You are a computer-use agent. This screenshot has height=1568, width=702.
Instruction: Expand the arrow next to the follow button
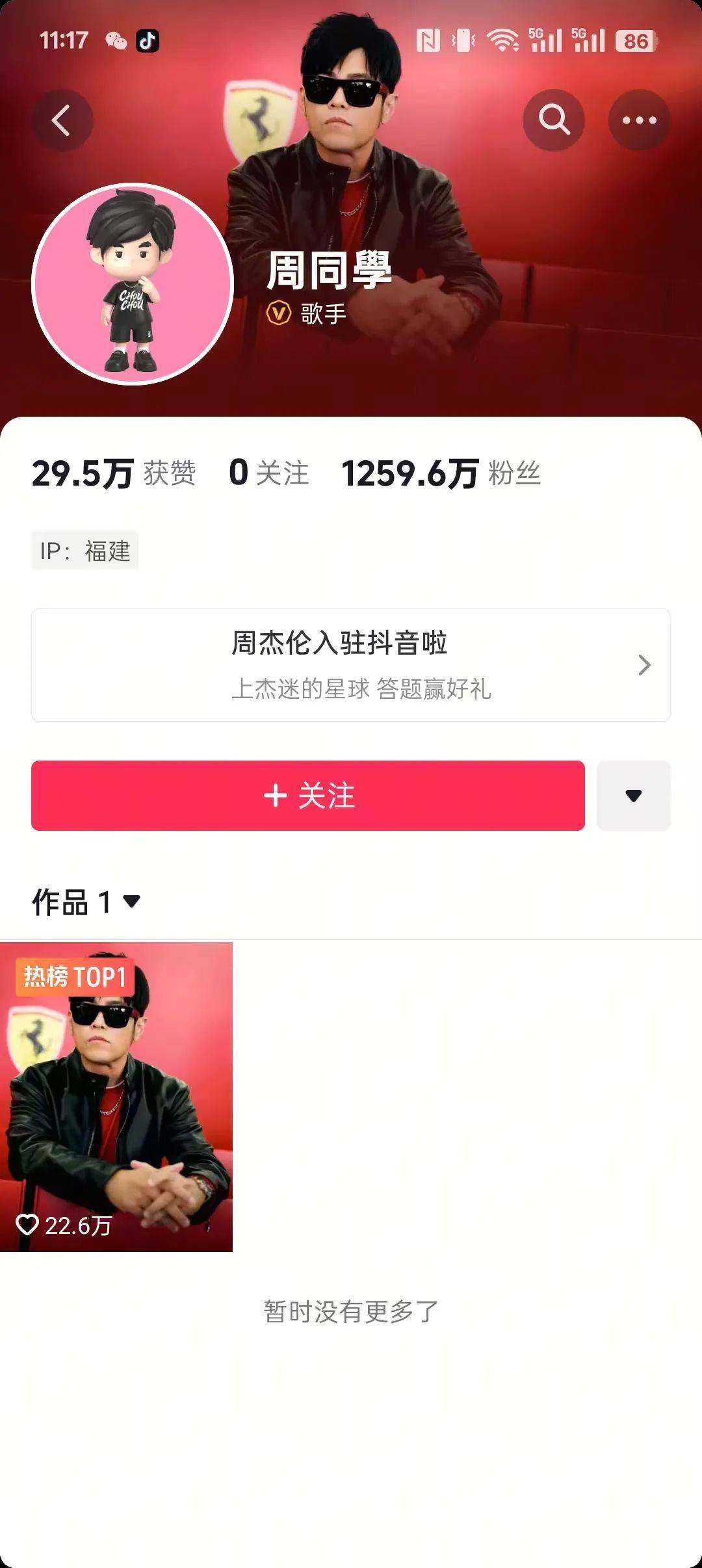(633, 796)
